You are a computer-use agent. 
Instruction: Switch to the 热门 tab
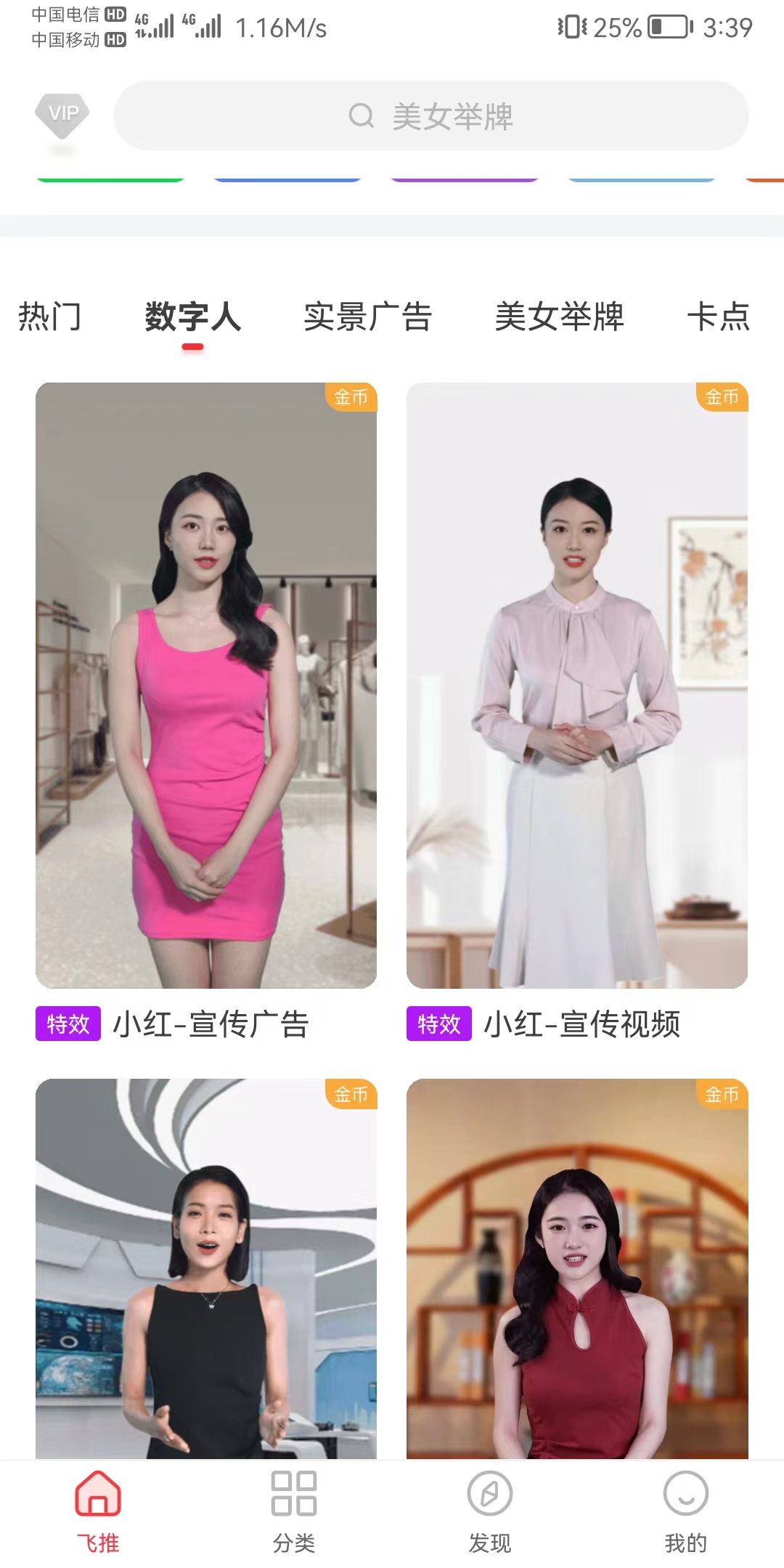(x=49, y=317)
